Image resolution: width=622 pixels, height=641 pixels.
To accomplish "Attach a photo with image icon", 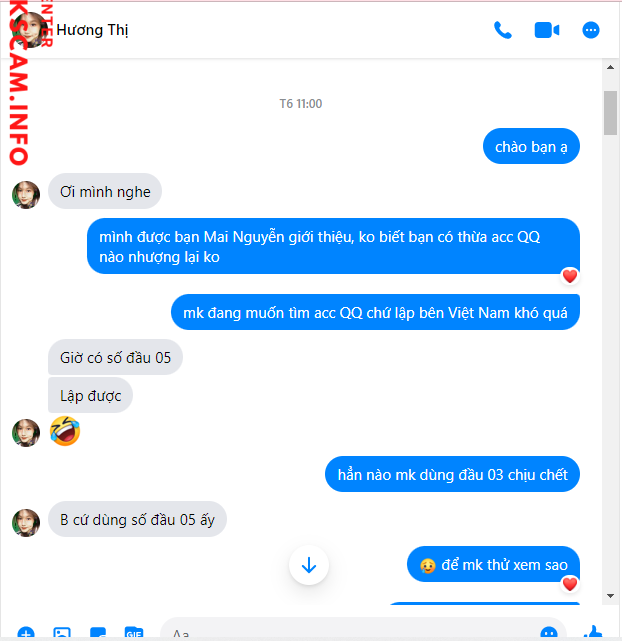I will (62, 634).
